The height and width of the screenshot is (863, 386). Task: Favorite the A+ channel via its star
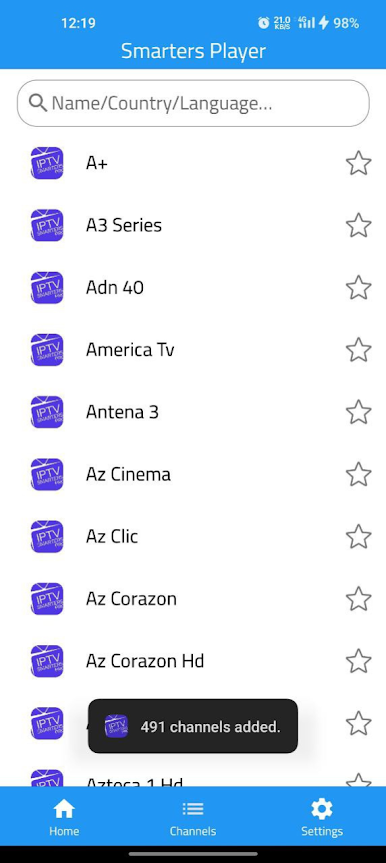click(358, 163)
